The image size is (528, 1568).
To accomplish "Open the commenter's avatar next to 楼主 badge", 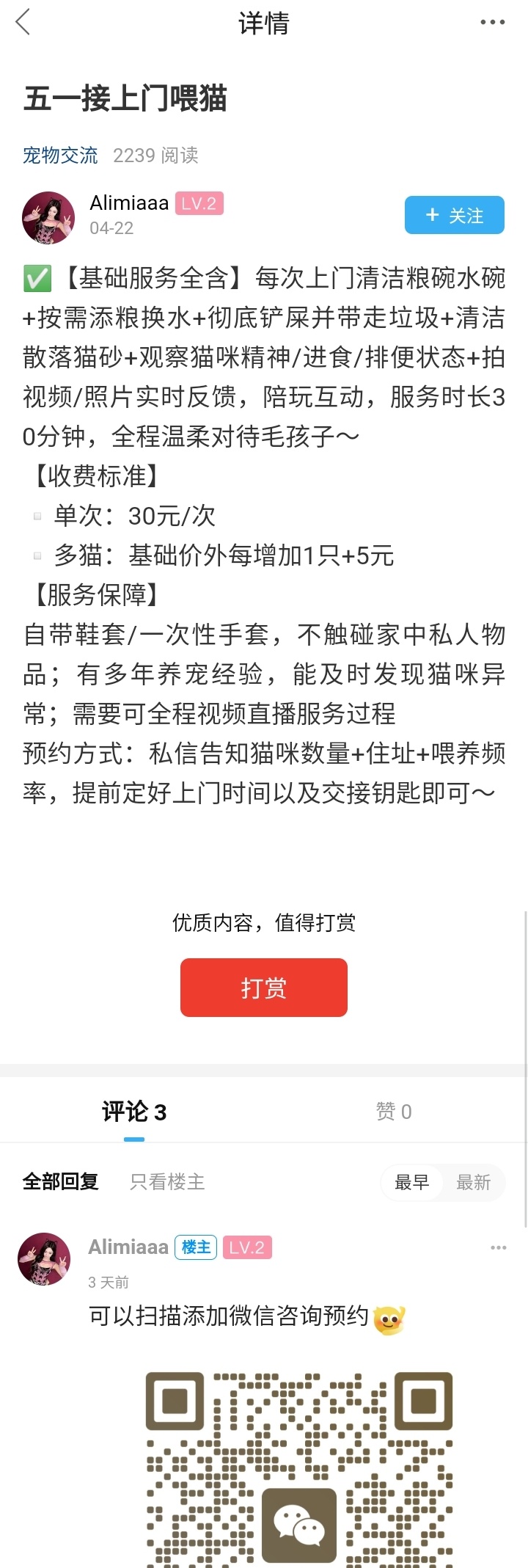I will [x=44, y=1259].
